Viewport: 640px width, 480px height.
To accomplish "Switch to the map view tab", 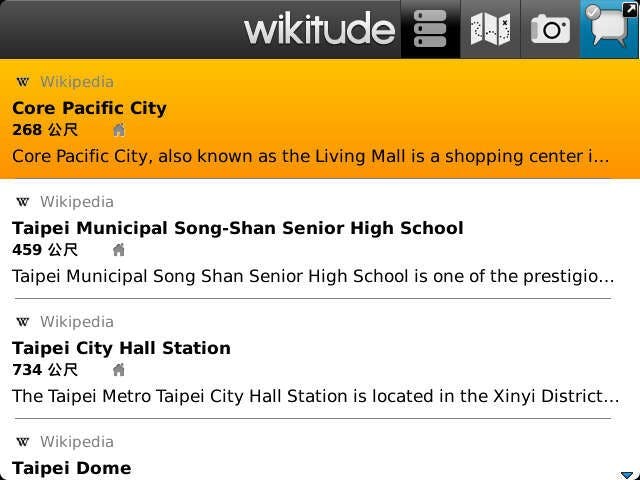I will coord(490,29).
